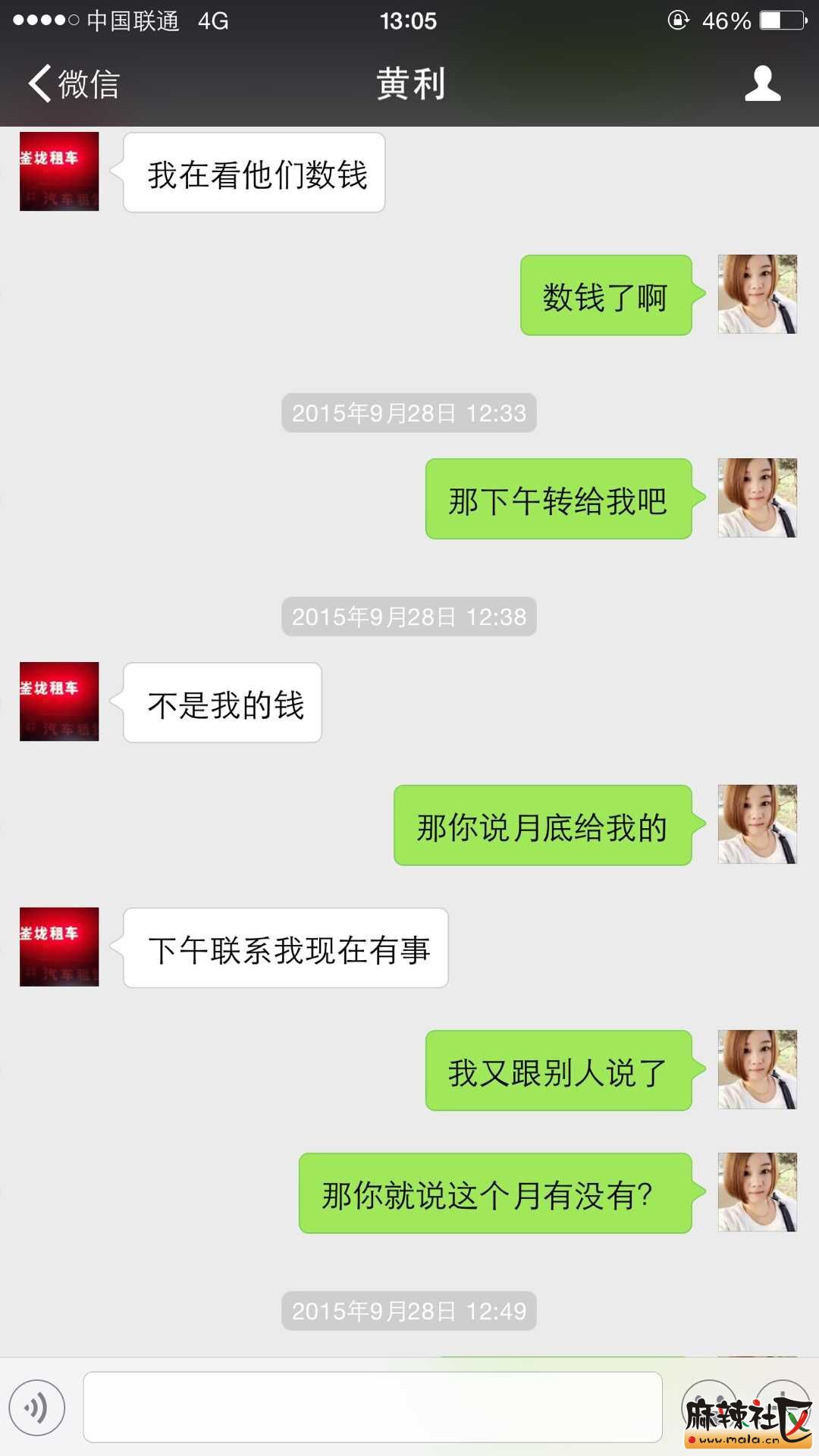The image size is (819, 1456).
Task: Go back to the 微信 chat list
Action: point(73,83)
